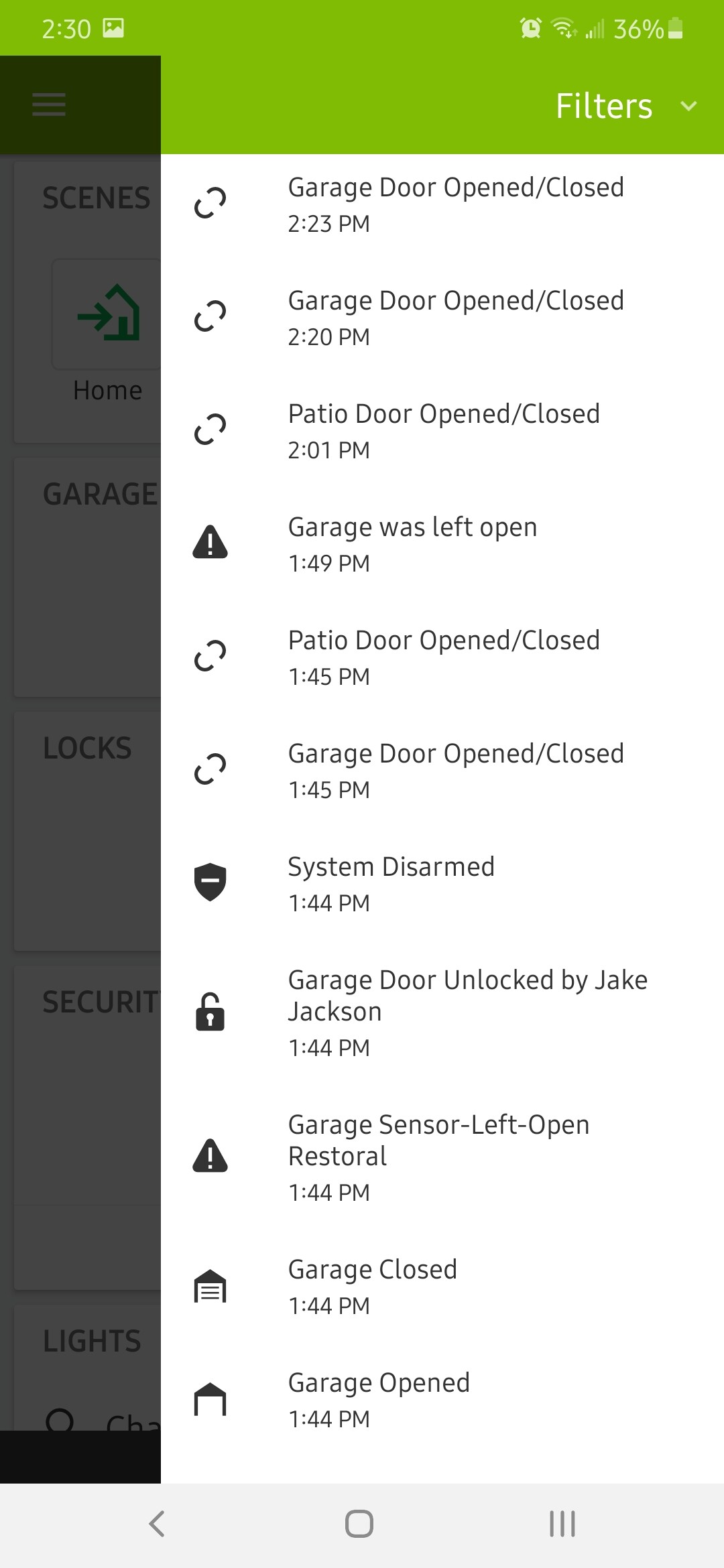The width and height of the screenshot is (724, 1568).
Task: Open the Garage Opened event
Action: point(442,1400)
